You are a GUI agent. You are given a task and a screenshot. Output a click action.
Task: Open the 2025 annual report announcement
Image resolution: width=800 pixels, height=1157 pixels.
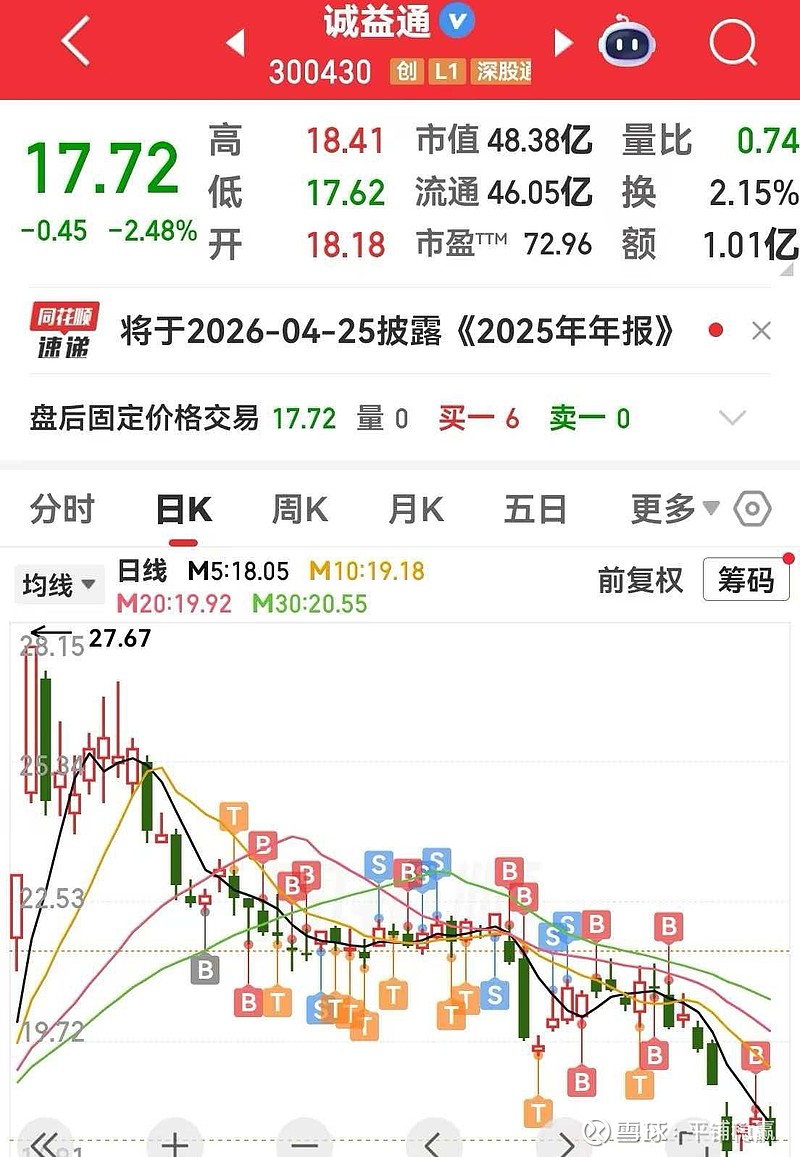tap(400, 330)
